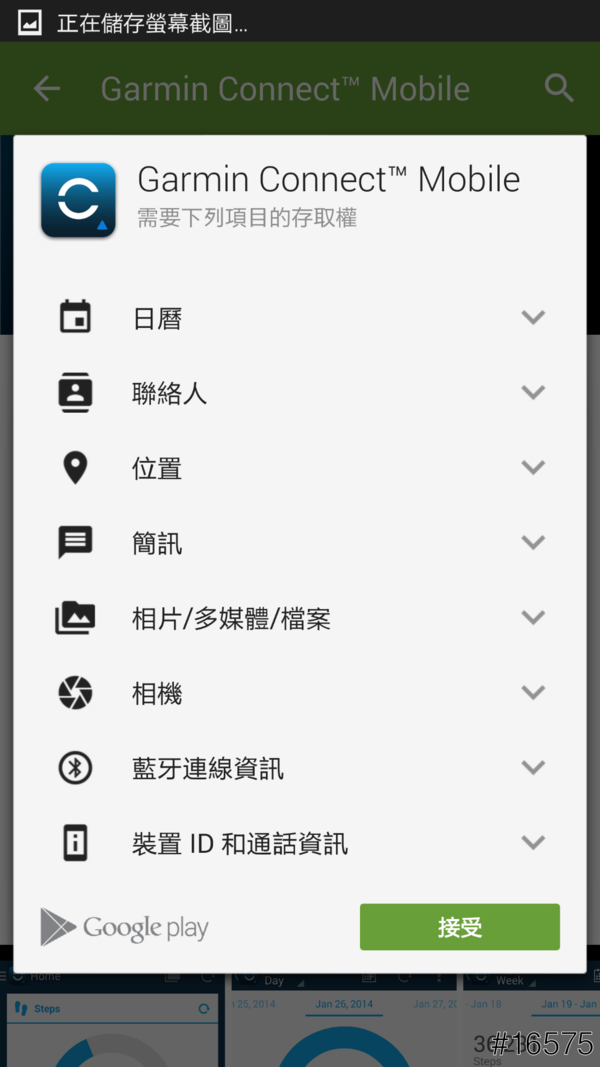Open search in the app bar
This screenshot has height=1067, width=600.
[x=559, y=89]
